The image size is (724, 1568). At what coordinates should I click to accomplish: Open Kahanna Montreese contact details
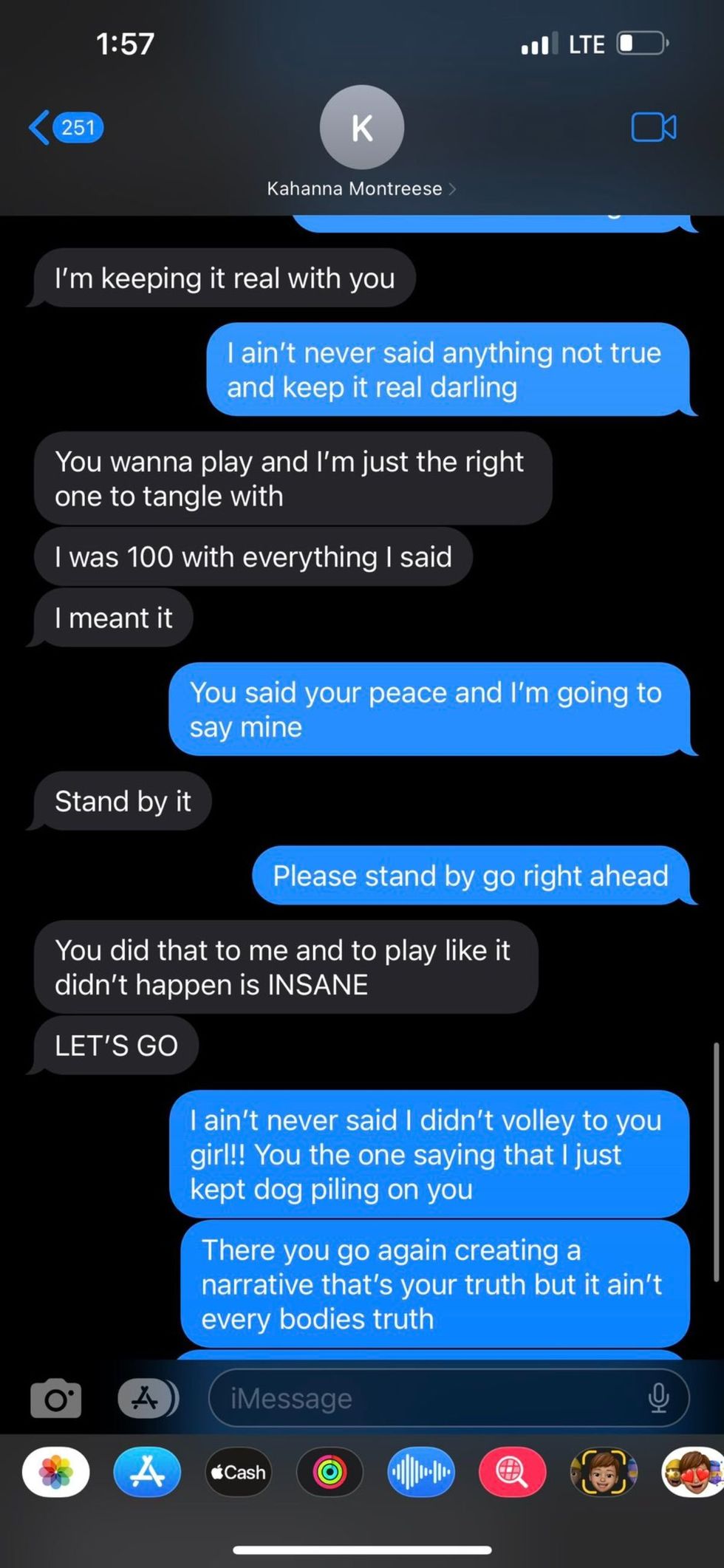coord(361,188)
